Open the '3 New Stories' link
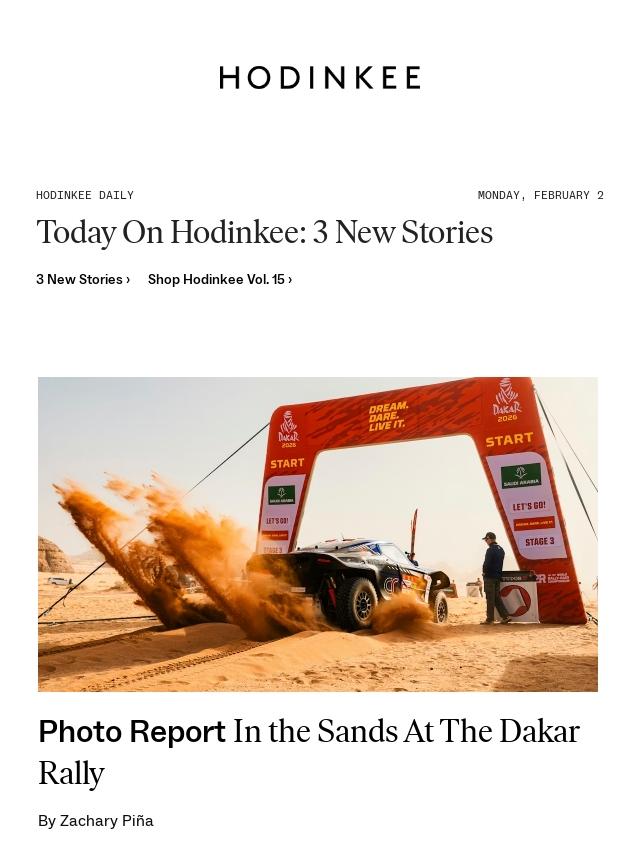Image resolution: width=640 pixels, height=854 pixels. 83,279
